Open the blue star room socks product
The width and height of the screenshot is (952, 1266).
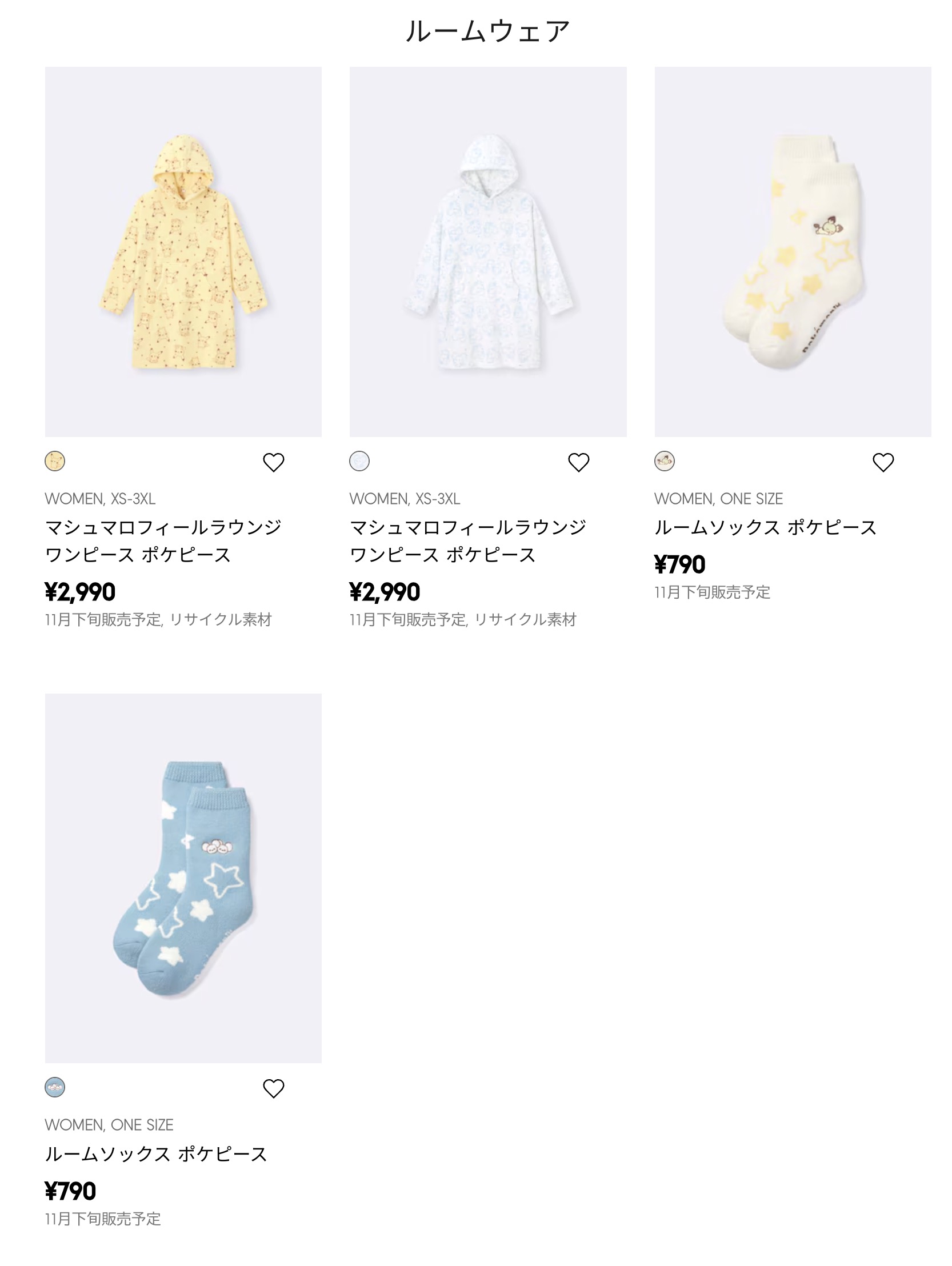pos(183,878)
